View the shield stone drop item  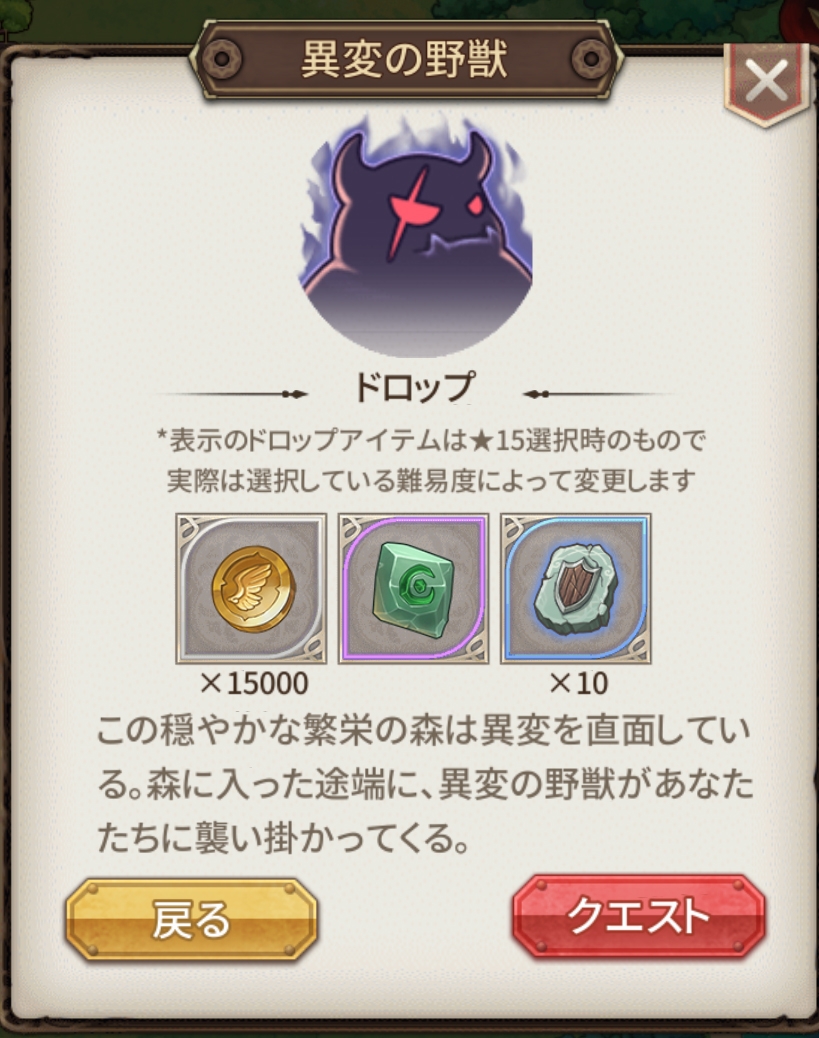(x=575, y=589)
